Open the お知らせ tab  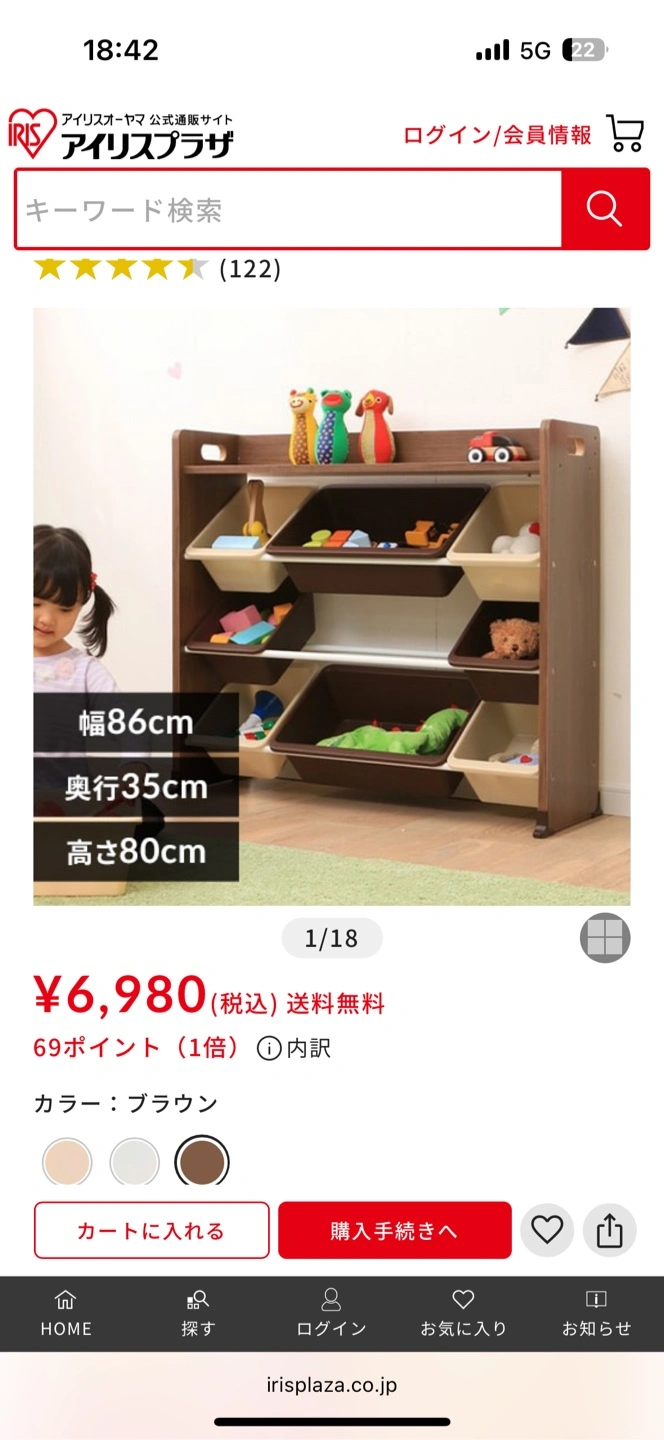tap(596, 1313)
